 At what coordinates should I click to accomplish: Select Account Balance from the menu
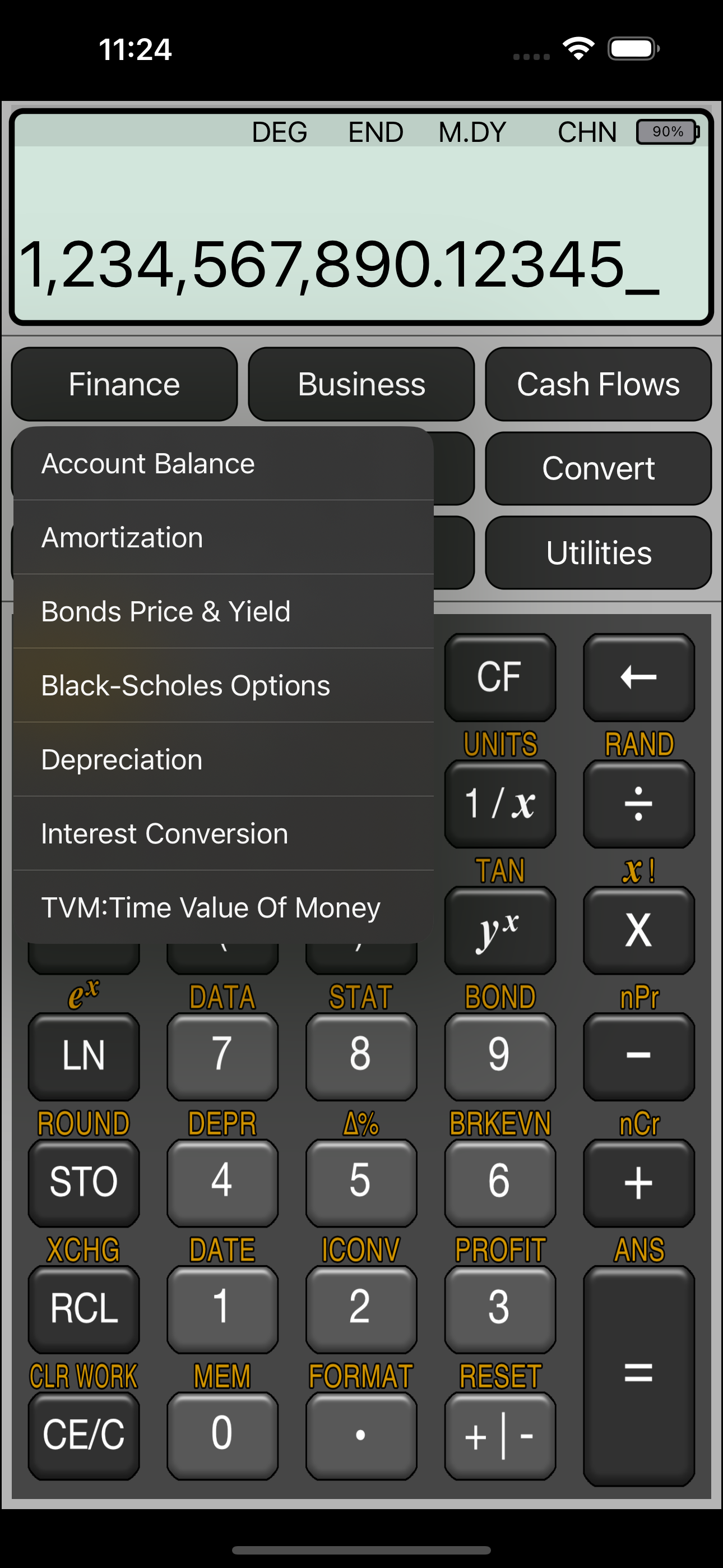[x=224, y=463]
